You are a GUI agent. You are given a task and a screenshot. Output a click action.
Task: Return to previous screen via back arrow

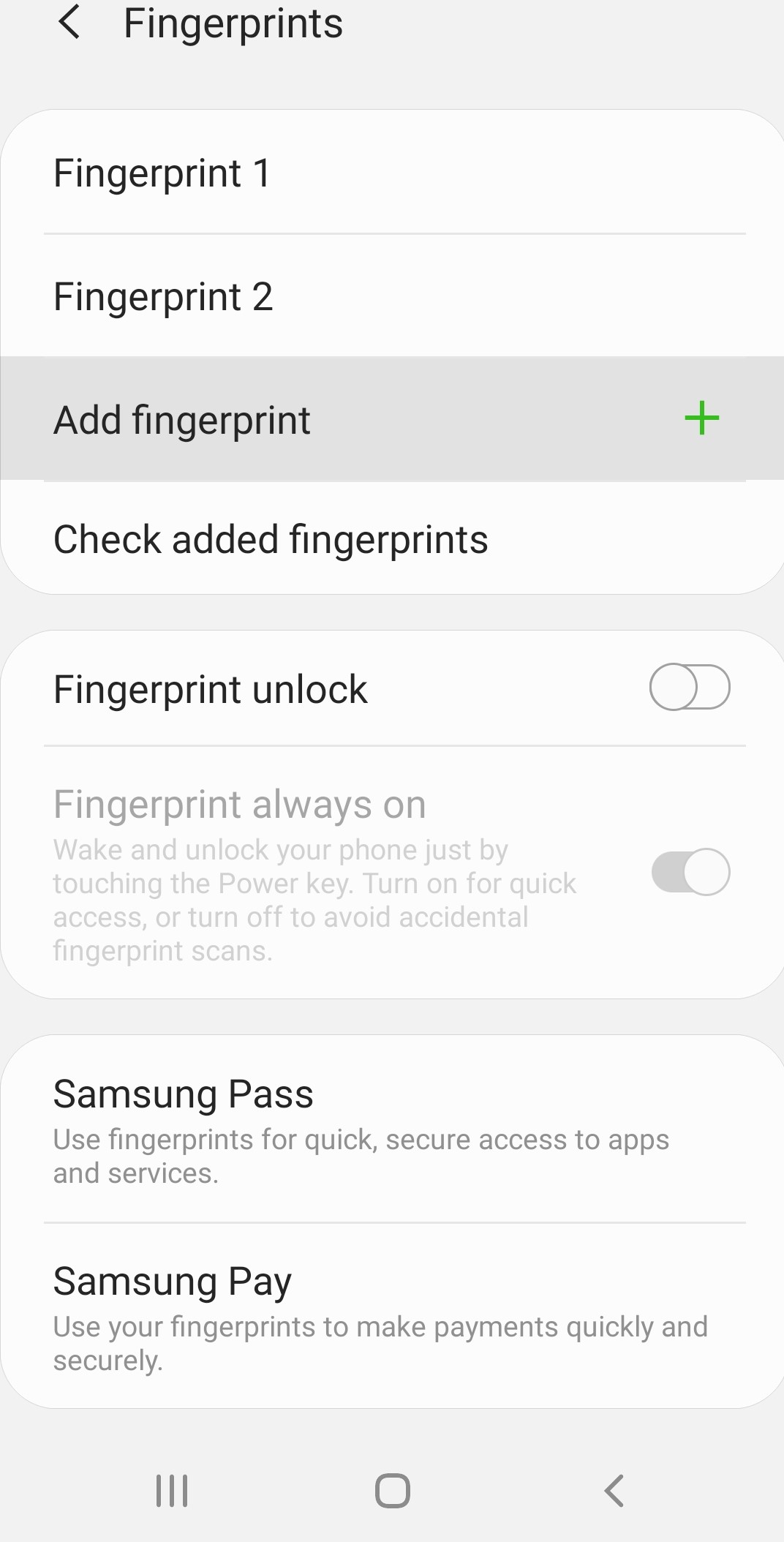(71, 24)
